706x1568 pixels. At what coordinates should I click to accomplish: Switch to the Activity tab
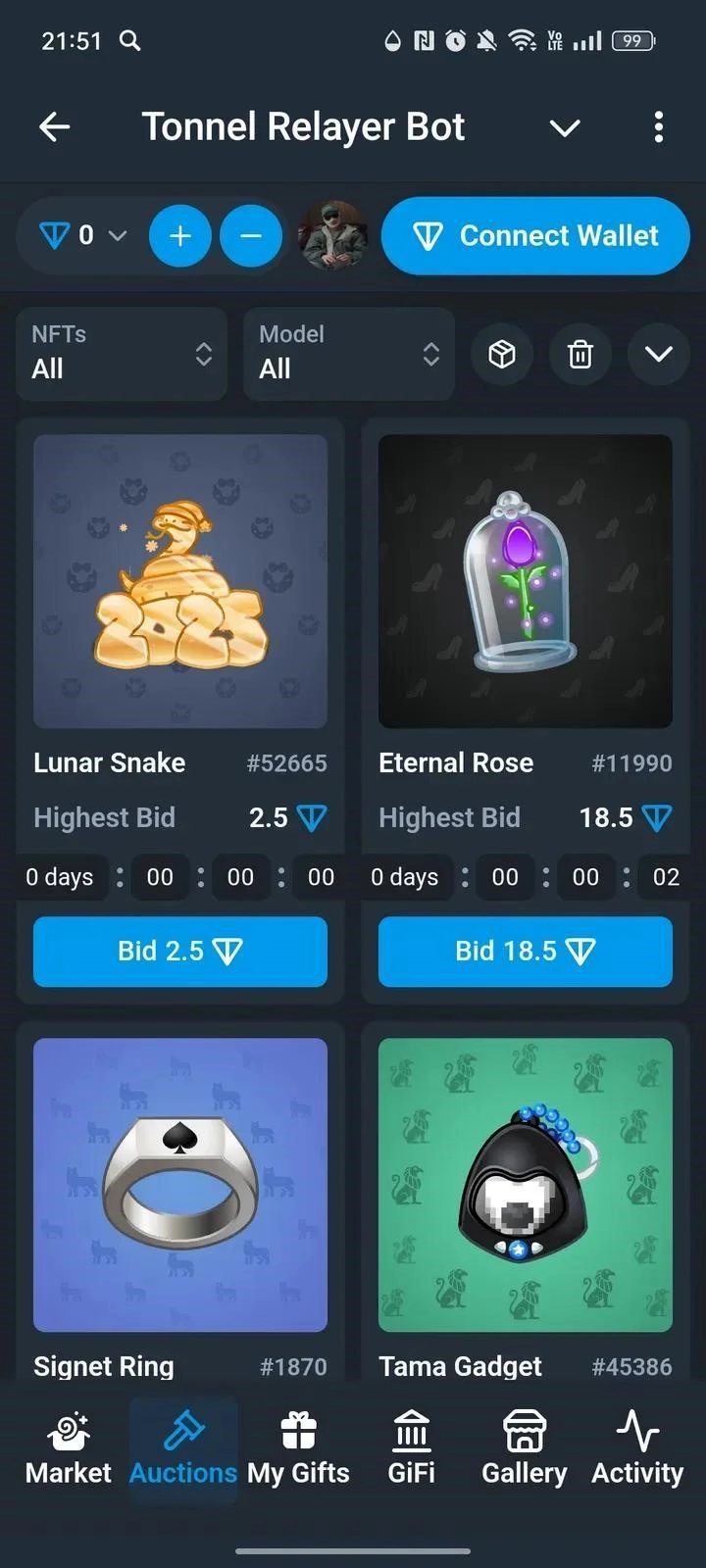click(x=637, y=1450)
